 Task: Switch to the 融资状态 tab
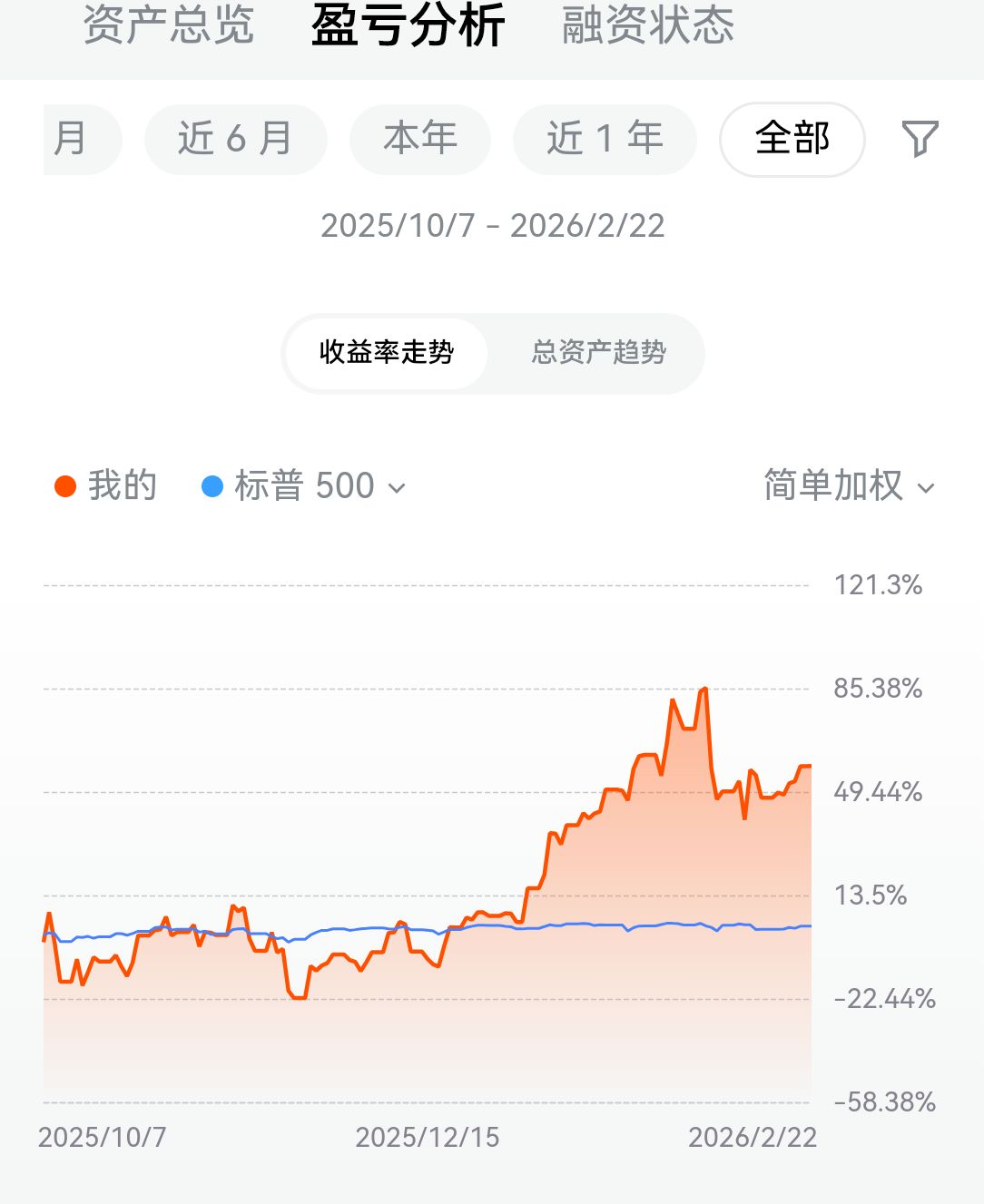647,24
